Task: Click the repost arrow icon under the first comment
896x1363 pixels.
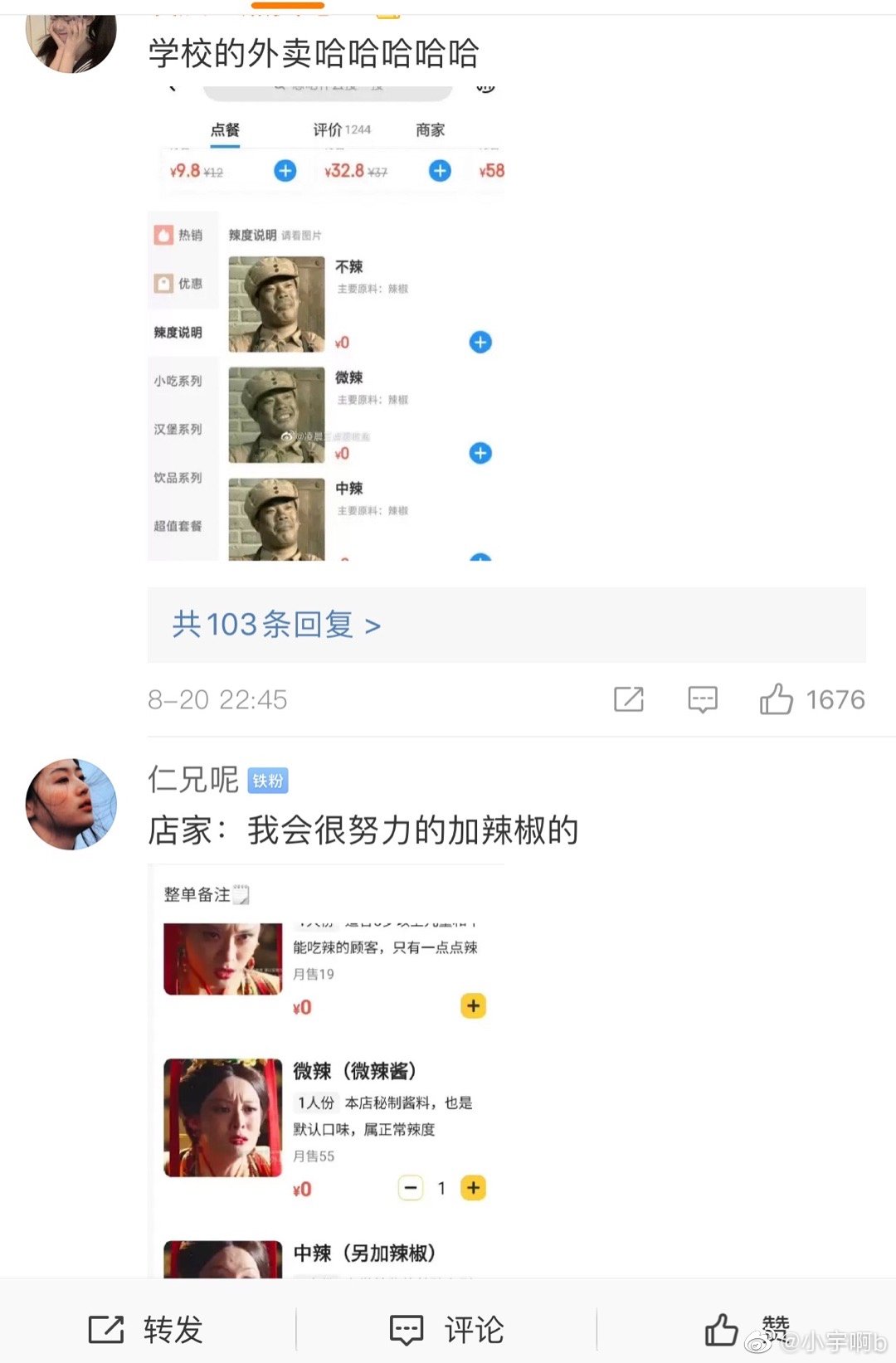Action: coord(629,699)
